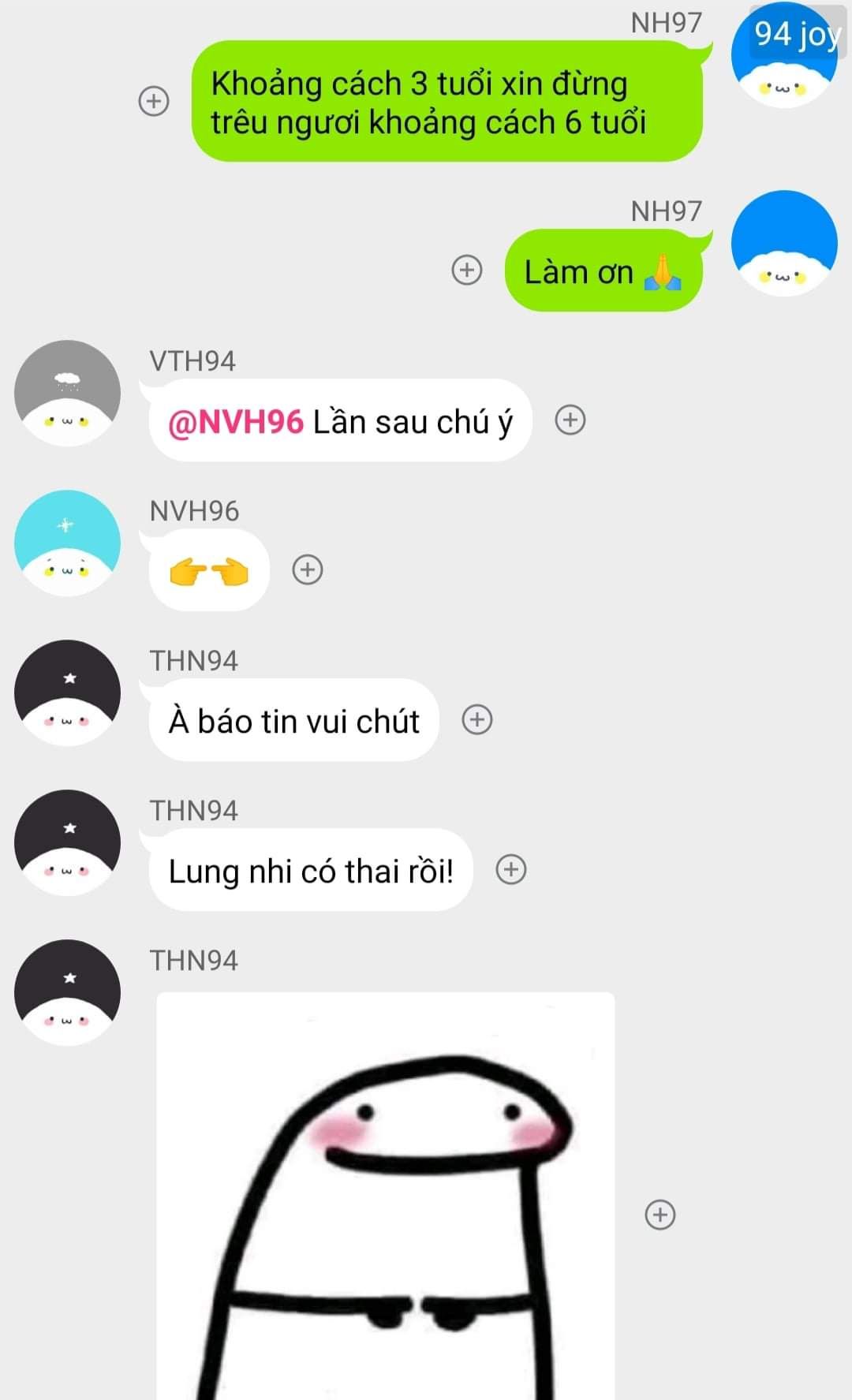
Task: Tap plus icon next to "Làm ơn" message
Action: [x=467, y=270]
